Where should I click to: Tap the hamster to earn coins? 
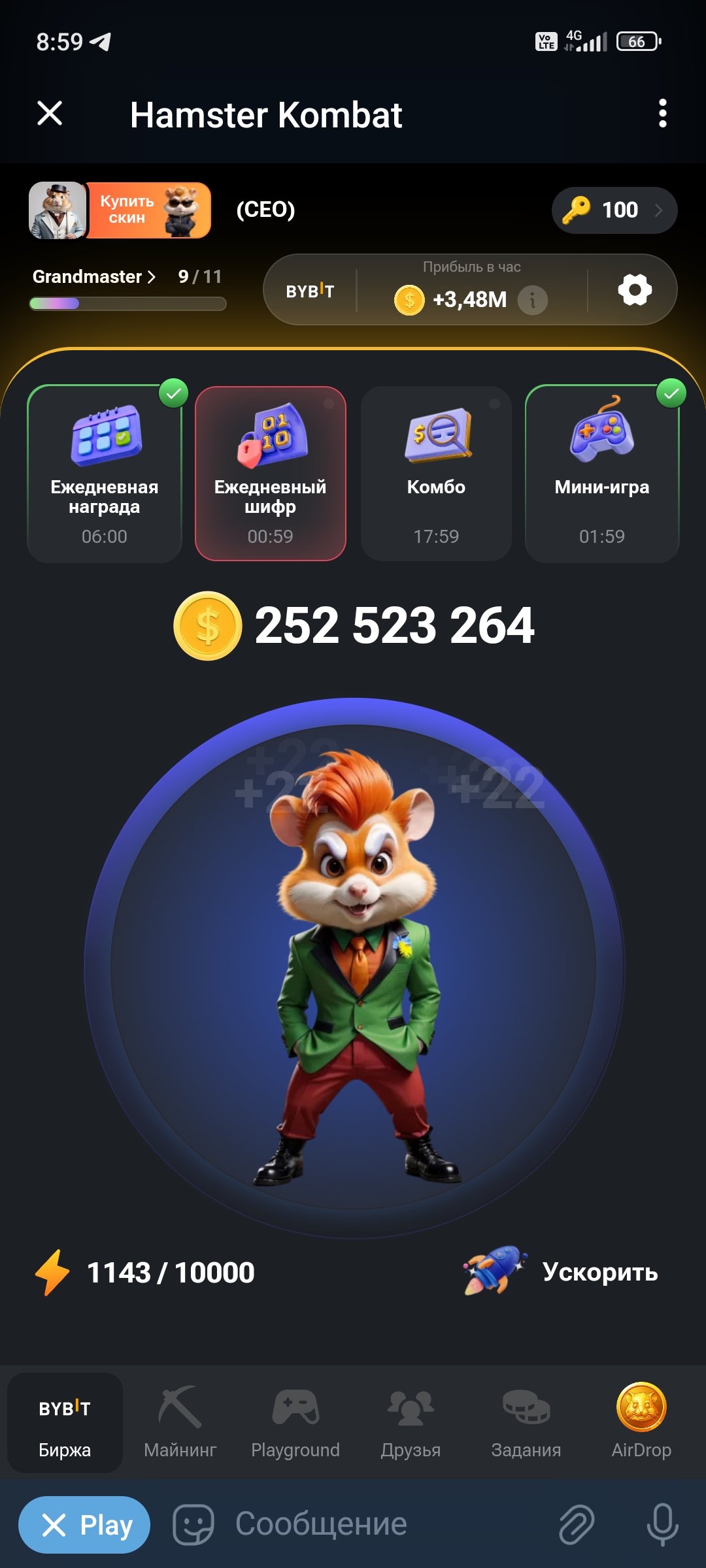(x=354, y=967)
